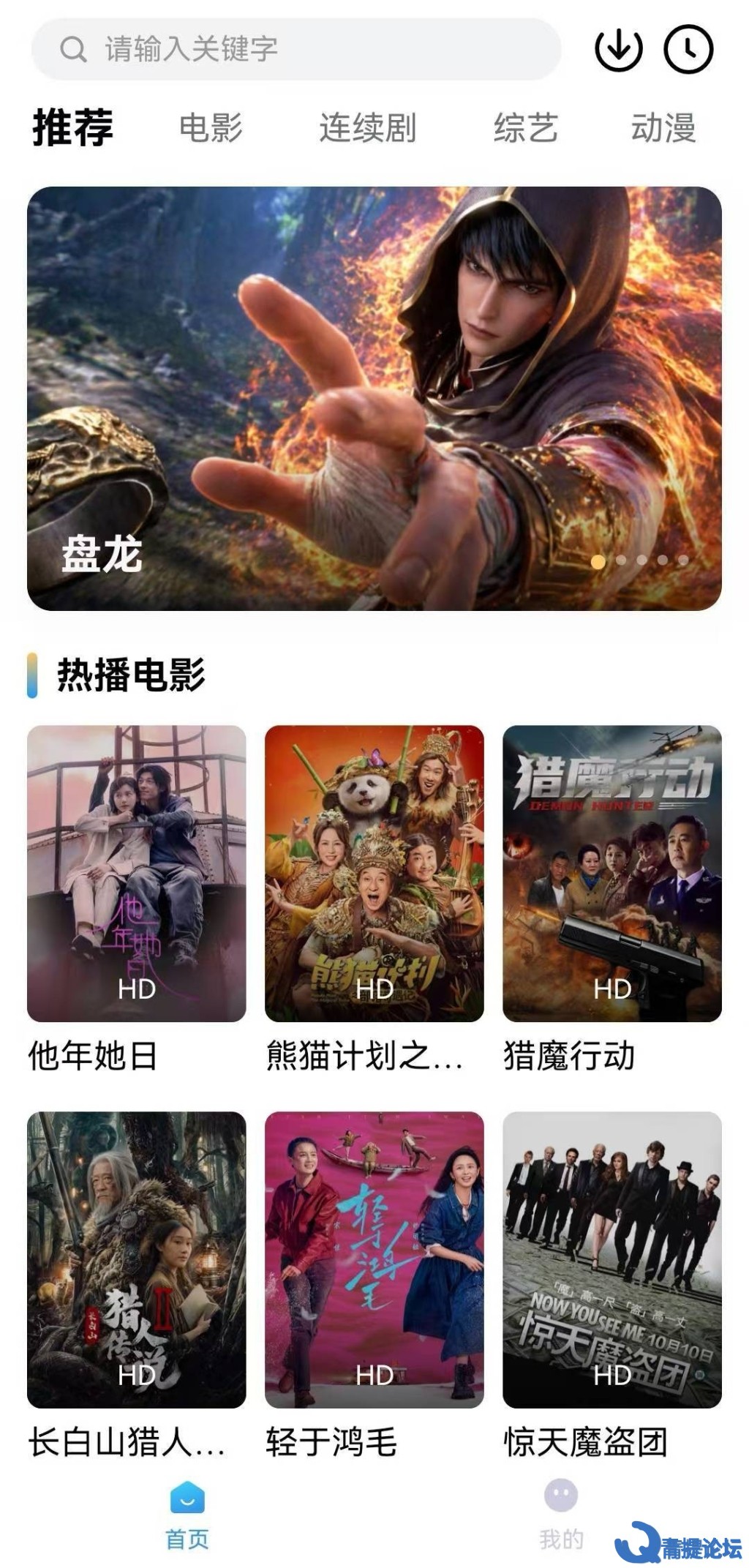Screen dimensions: 749x1568
Task: Open the watch history clock icon
Action: [688, 49]
